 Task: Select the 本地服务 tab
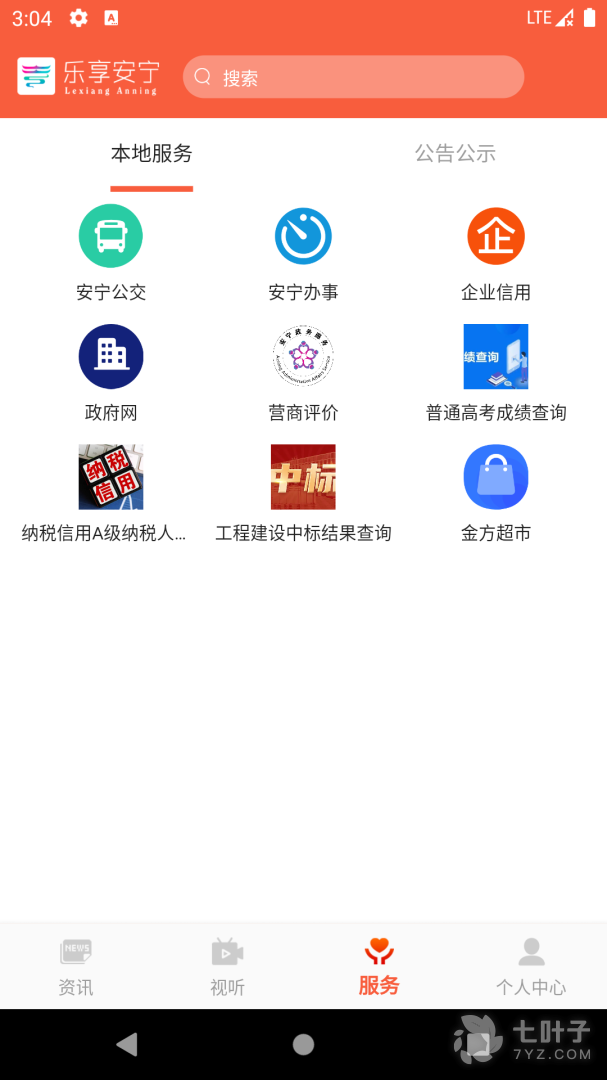151,154
